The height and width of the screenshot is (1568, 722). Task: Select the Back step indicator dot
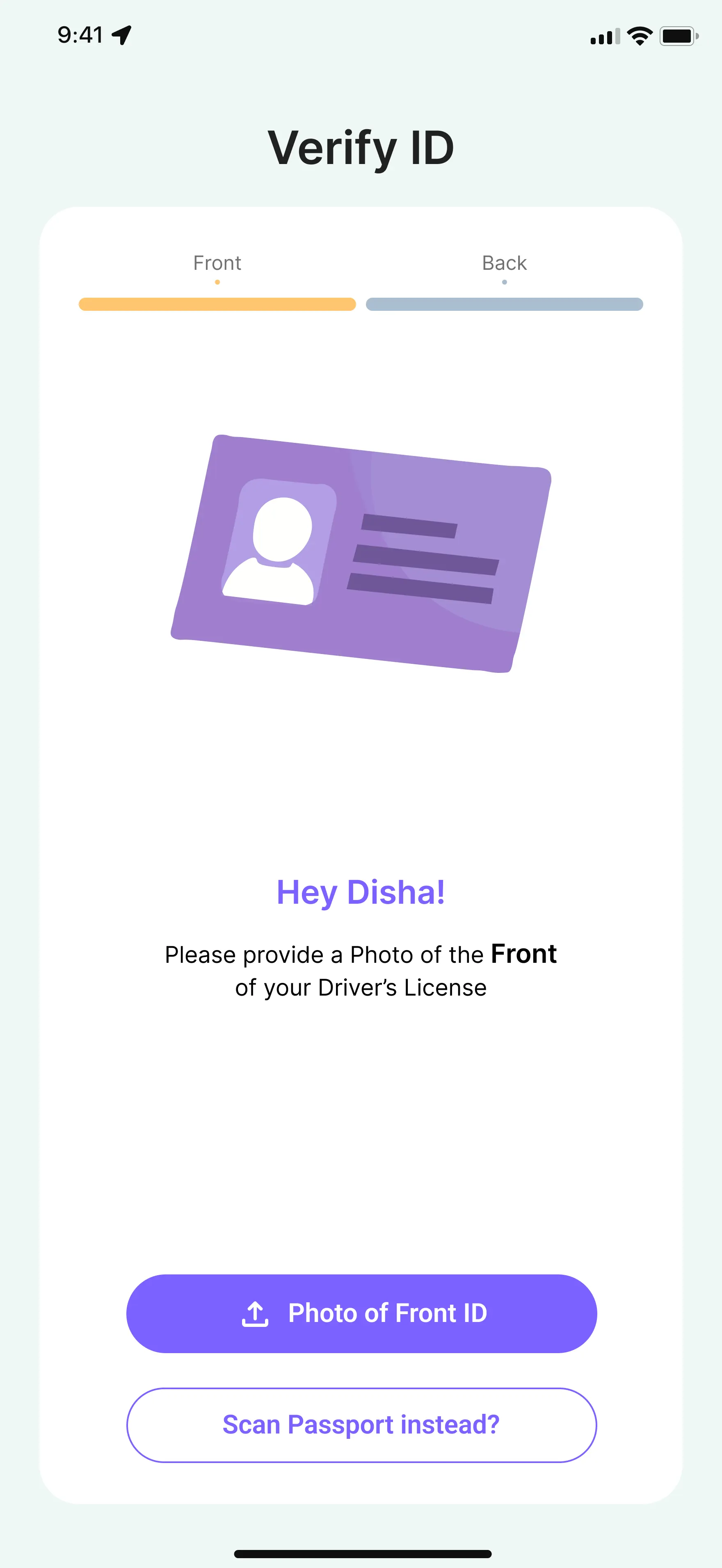[504, 282]
